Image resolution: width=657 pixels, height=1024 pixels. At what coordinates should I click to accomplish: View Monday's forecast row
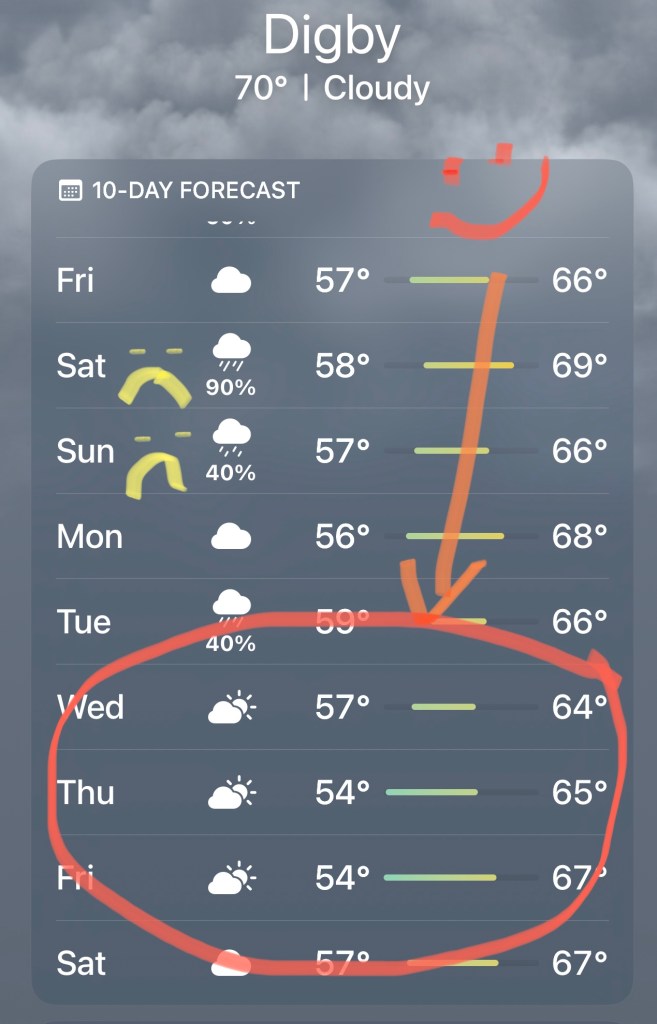(330, 537)
